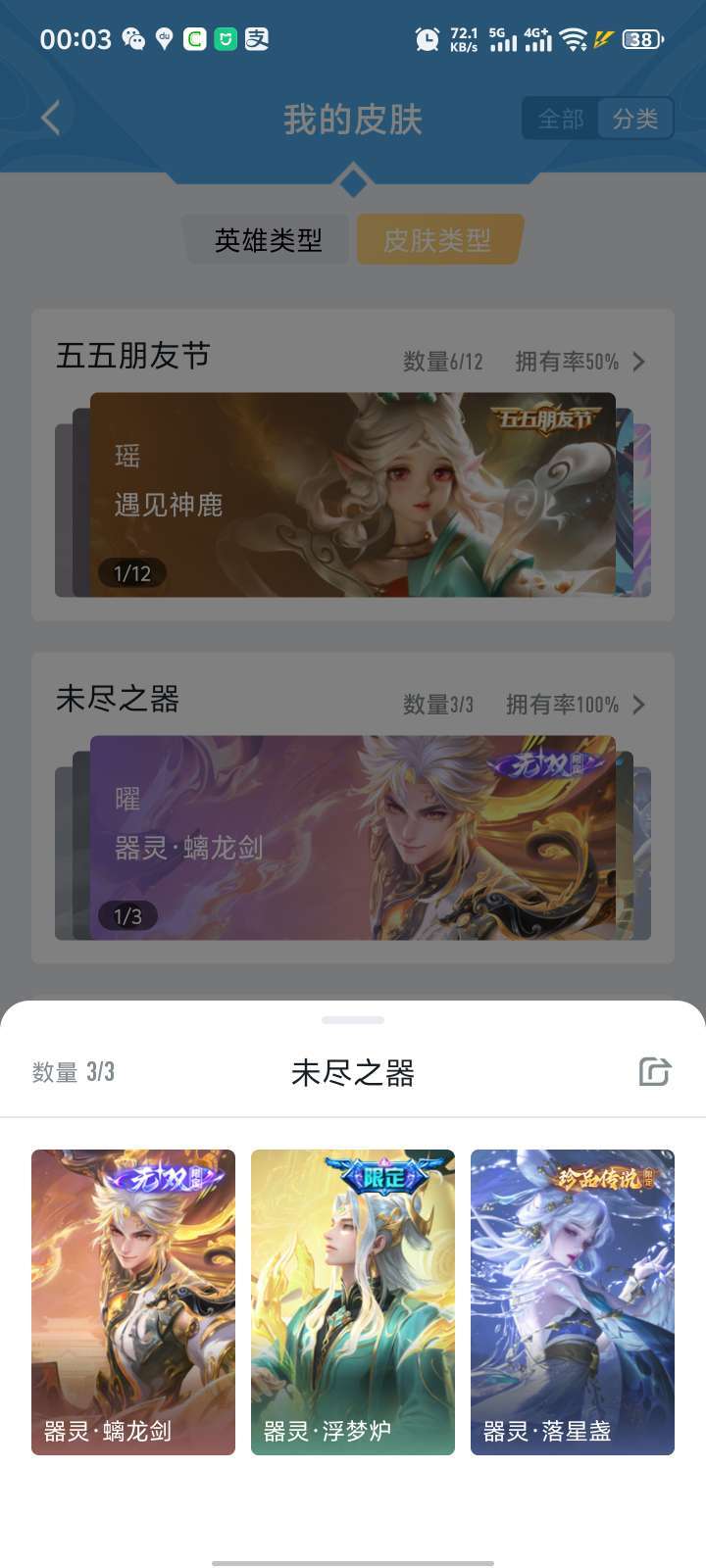Switch to the 全部 view
Image resolution: width=706 pixels, height=1568 pixels.
pyautogui.click(x=561, y=119)
